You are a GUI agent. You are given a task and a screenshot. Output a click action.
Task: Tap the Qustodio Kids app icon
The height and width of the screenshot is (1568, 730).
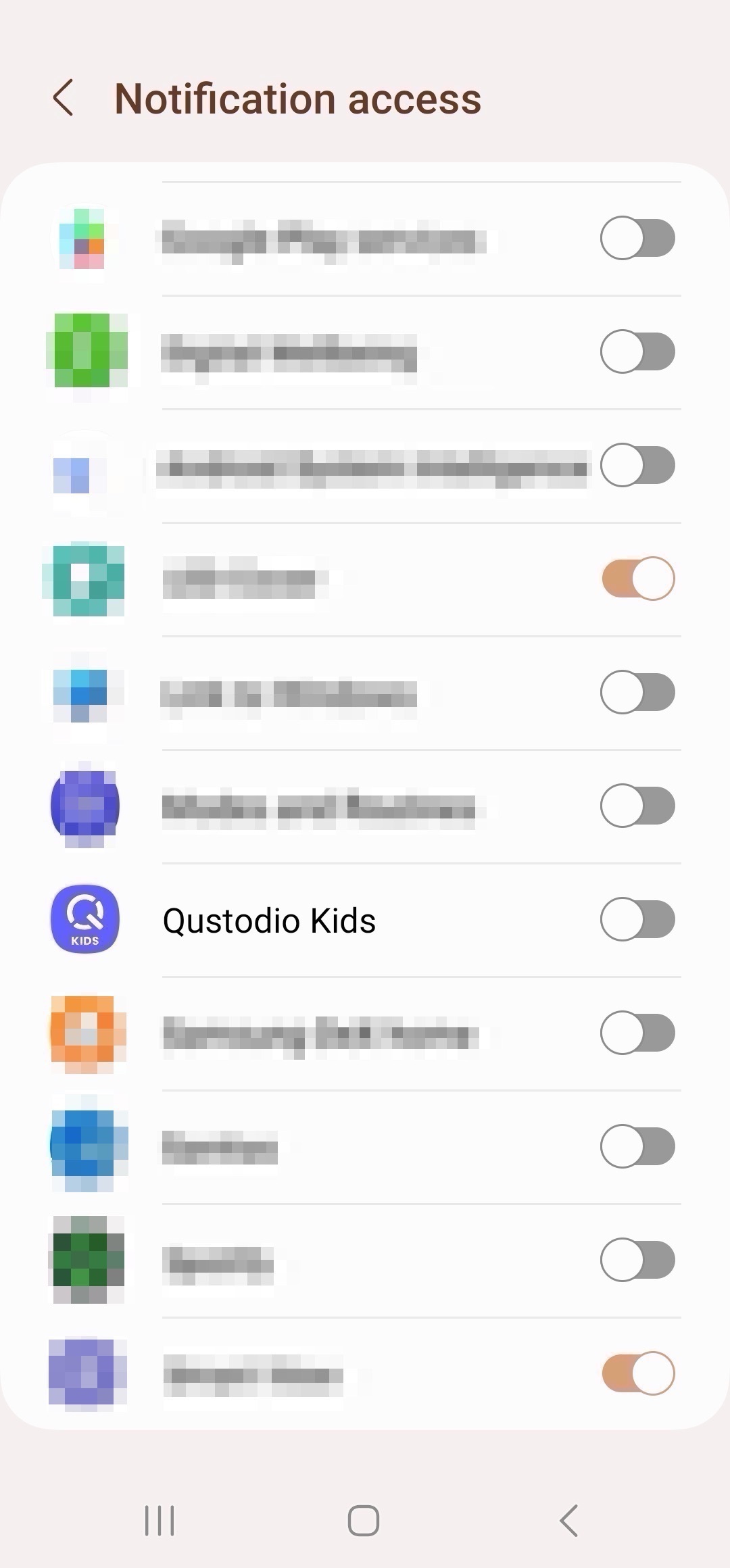point(84,919)
